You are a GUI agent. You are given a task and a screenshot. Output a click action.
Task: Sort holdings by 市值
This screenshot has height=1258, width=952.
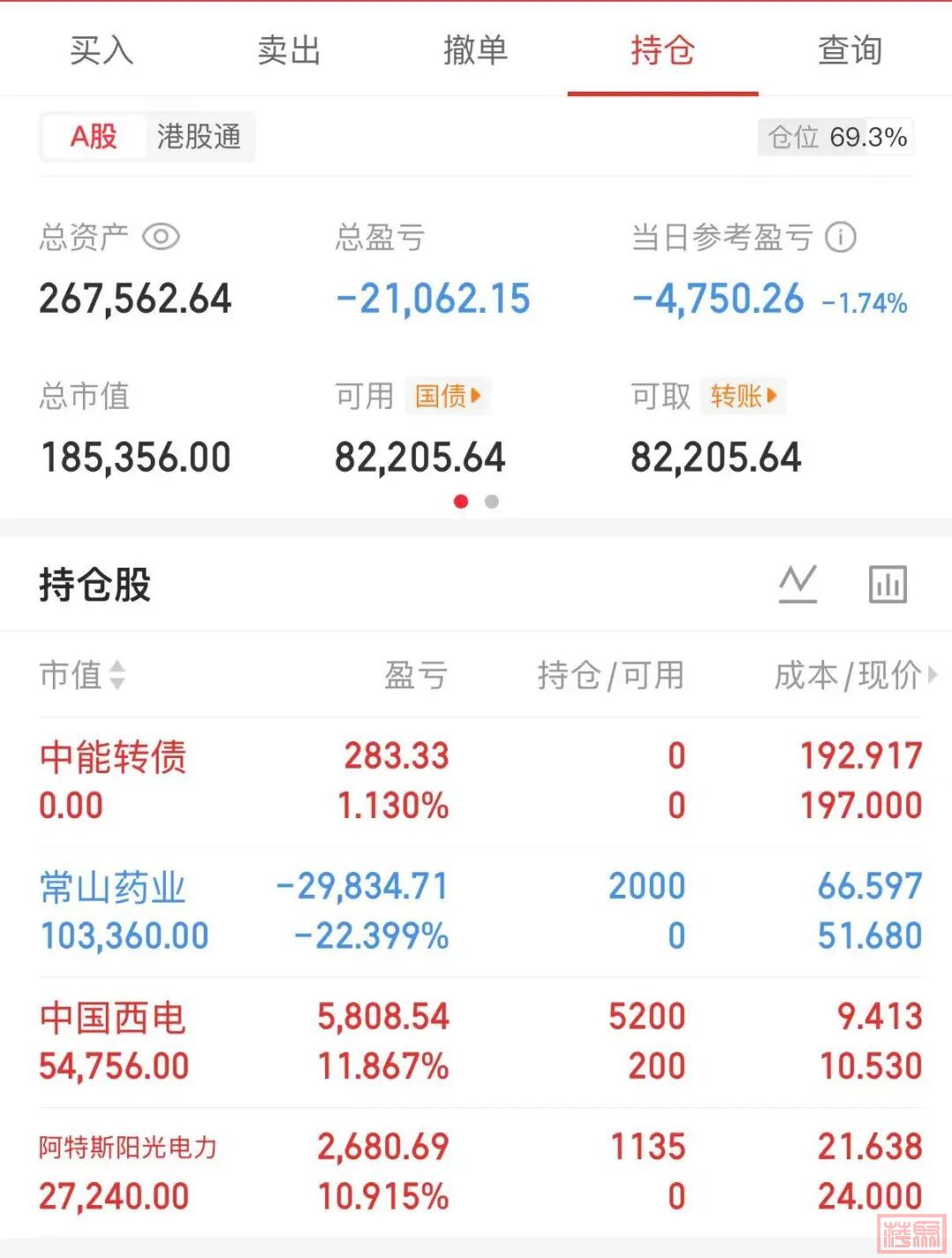[82, 675]
